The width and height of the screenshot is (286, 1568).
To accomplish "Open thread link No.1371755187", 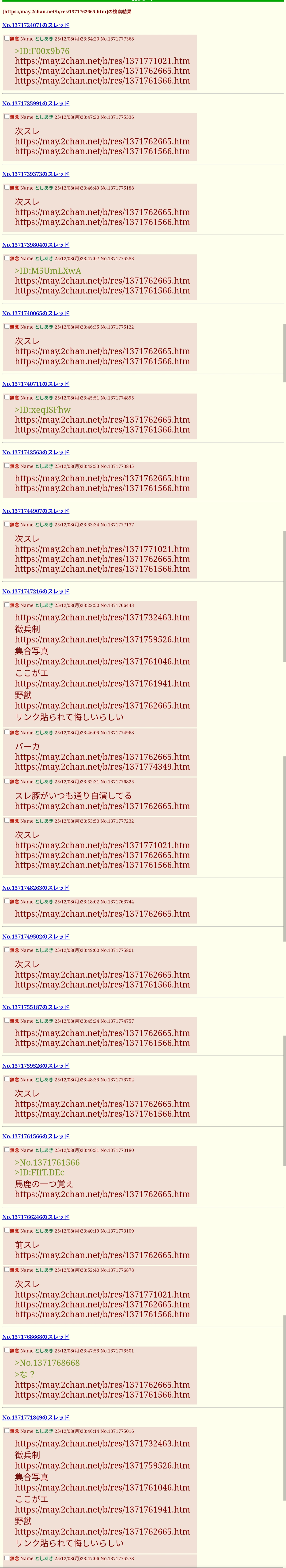I will coord(35,1007).
